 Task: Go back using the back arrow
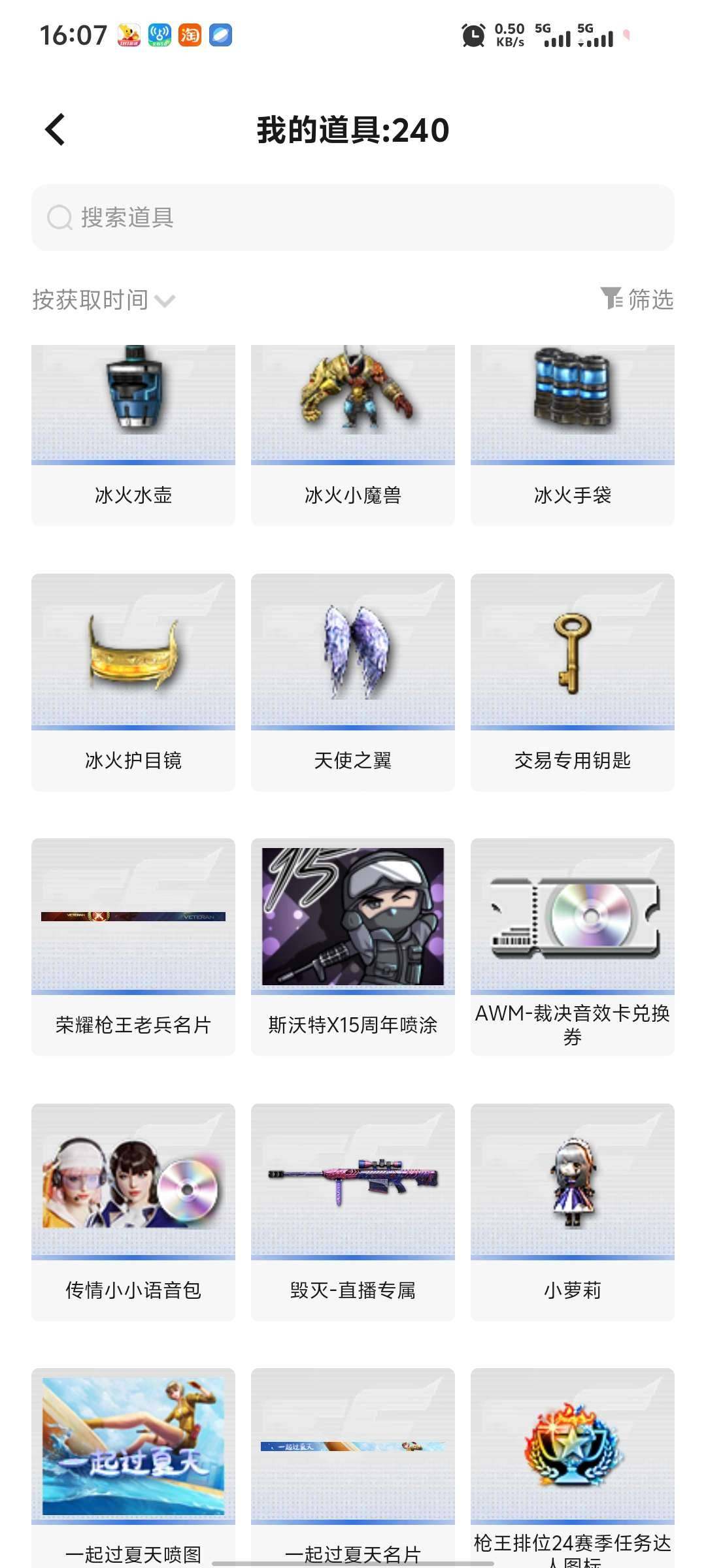tap(55, 129)
